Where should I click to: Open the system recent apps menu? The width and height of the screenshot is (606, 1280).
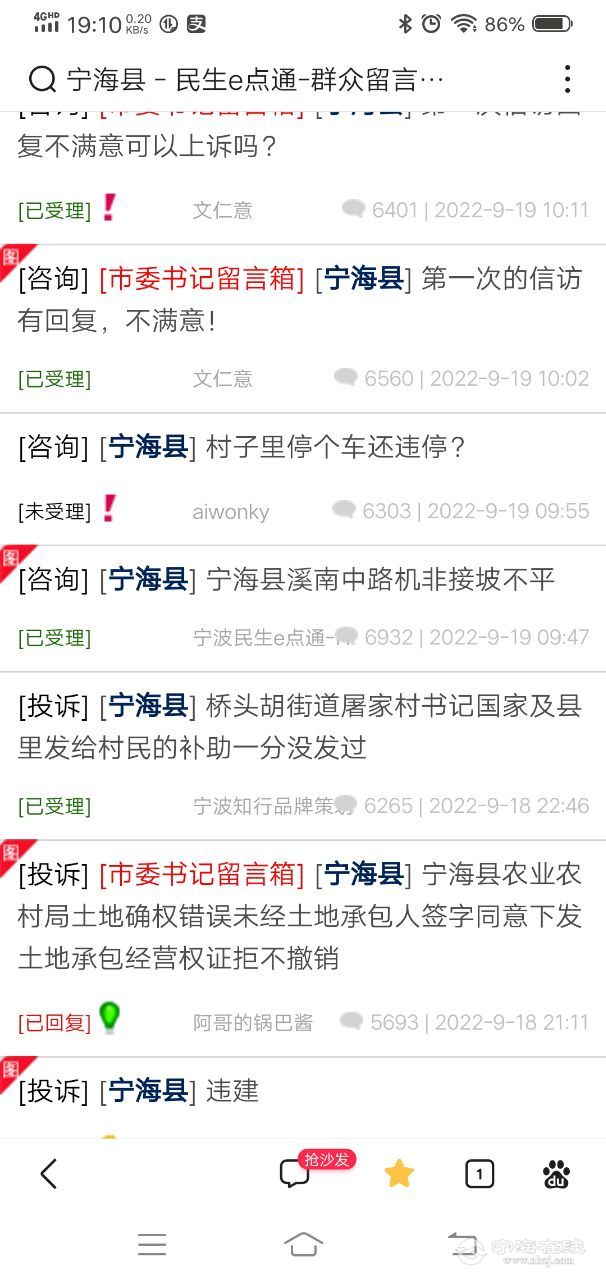tap(152, 1243)
